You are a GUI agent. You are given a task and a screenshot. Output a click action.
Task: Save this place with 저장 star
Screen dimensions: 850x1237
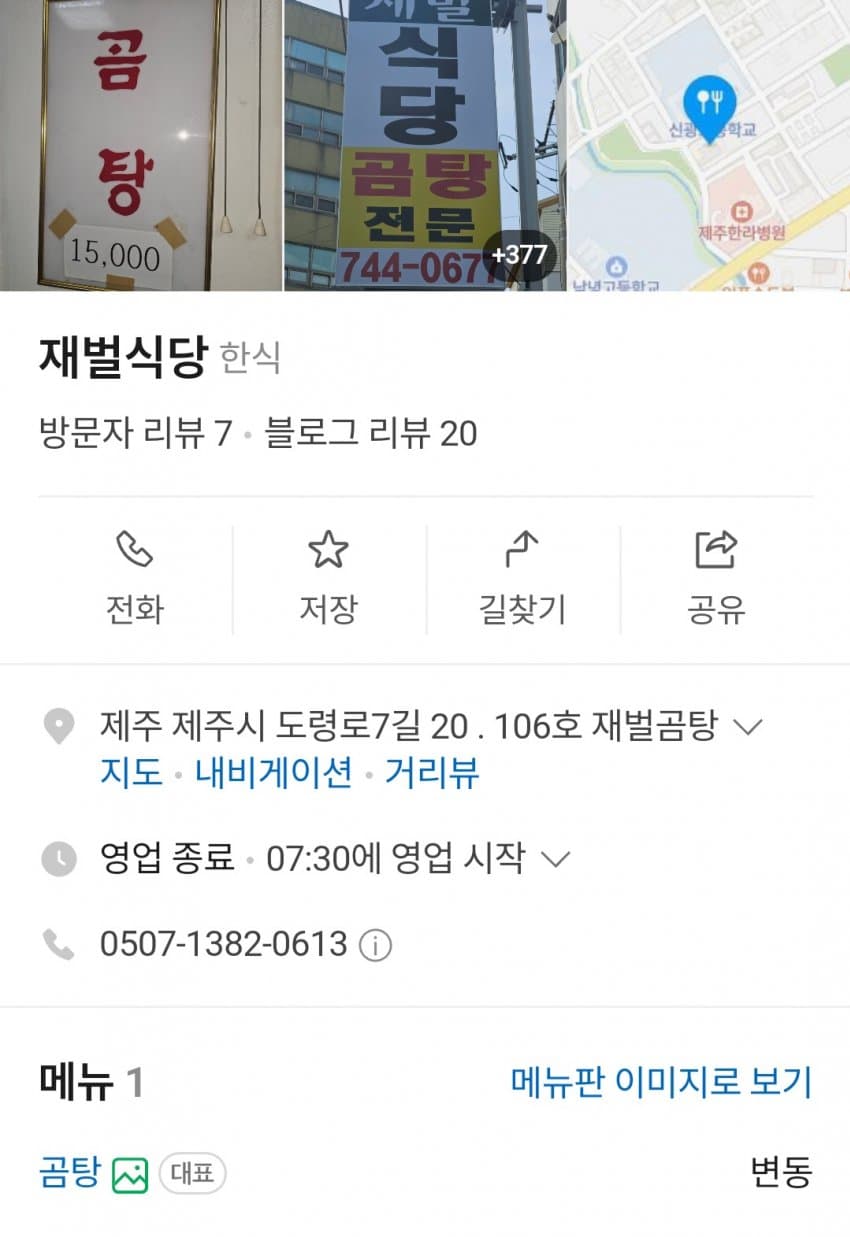328,578
